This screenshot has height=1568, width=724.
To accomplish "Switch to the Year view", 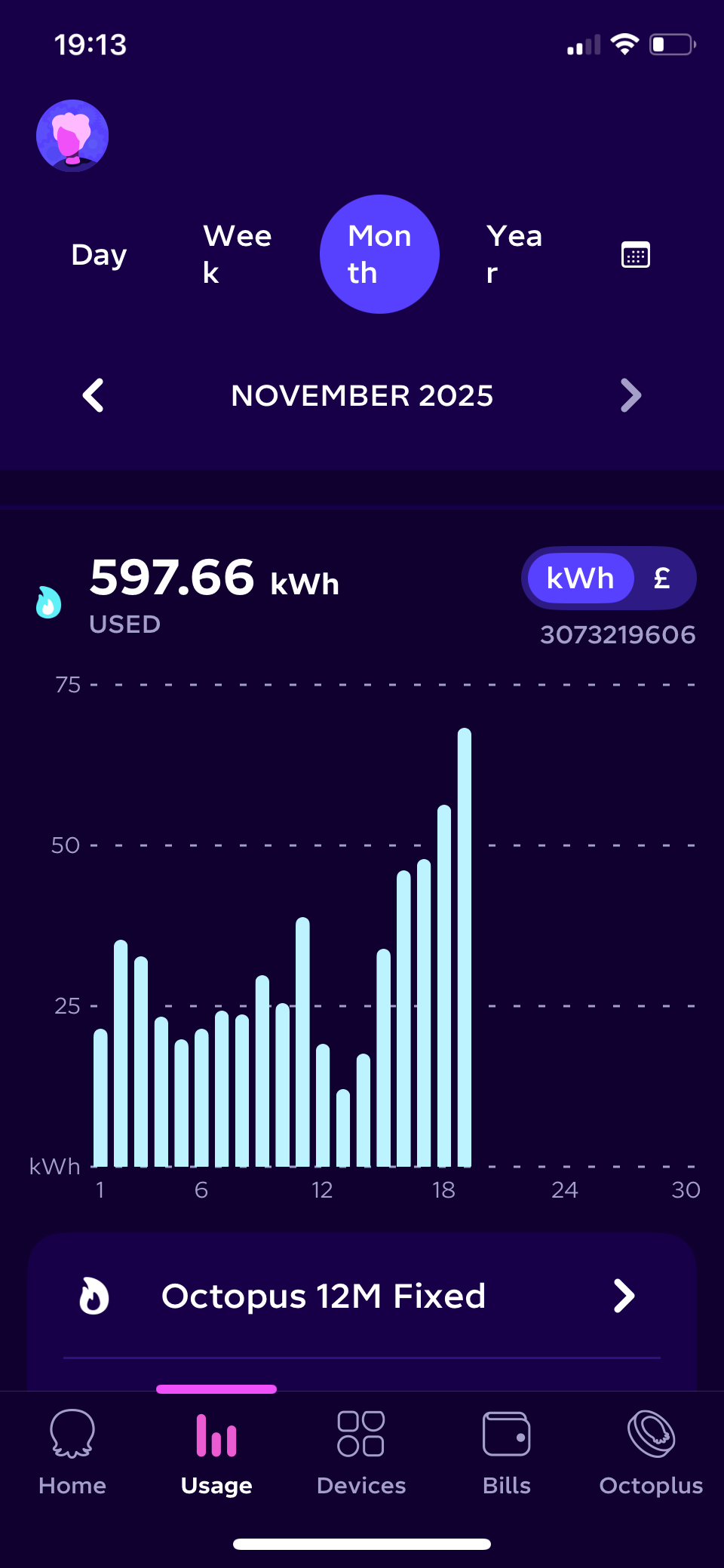I will point(514,255).
